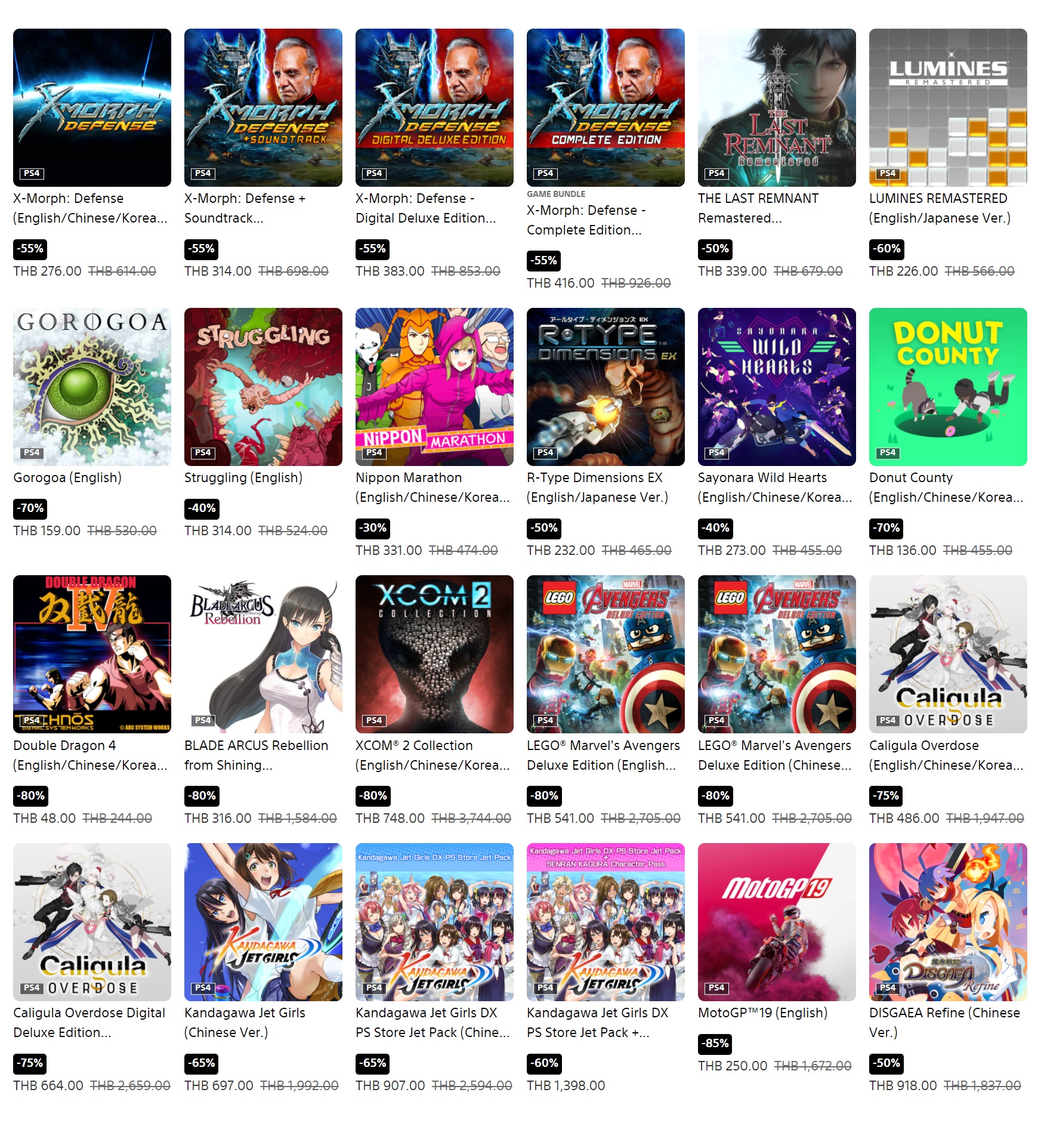The image size is (1041, 1148).
Task: Select the Gorogoa (English) tile
Action: coord(92,387)
